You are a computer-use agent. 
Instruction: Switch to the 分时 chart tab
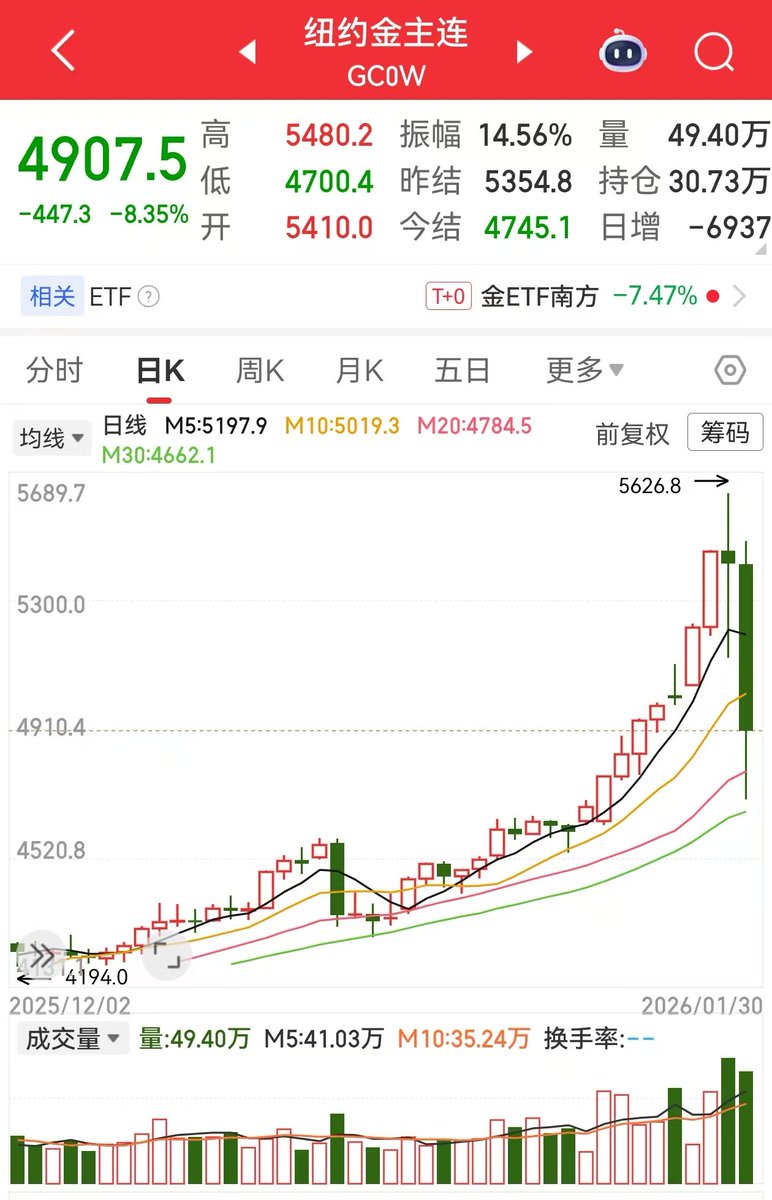pyautogui.click(x=55, y=371)
